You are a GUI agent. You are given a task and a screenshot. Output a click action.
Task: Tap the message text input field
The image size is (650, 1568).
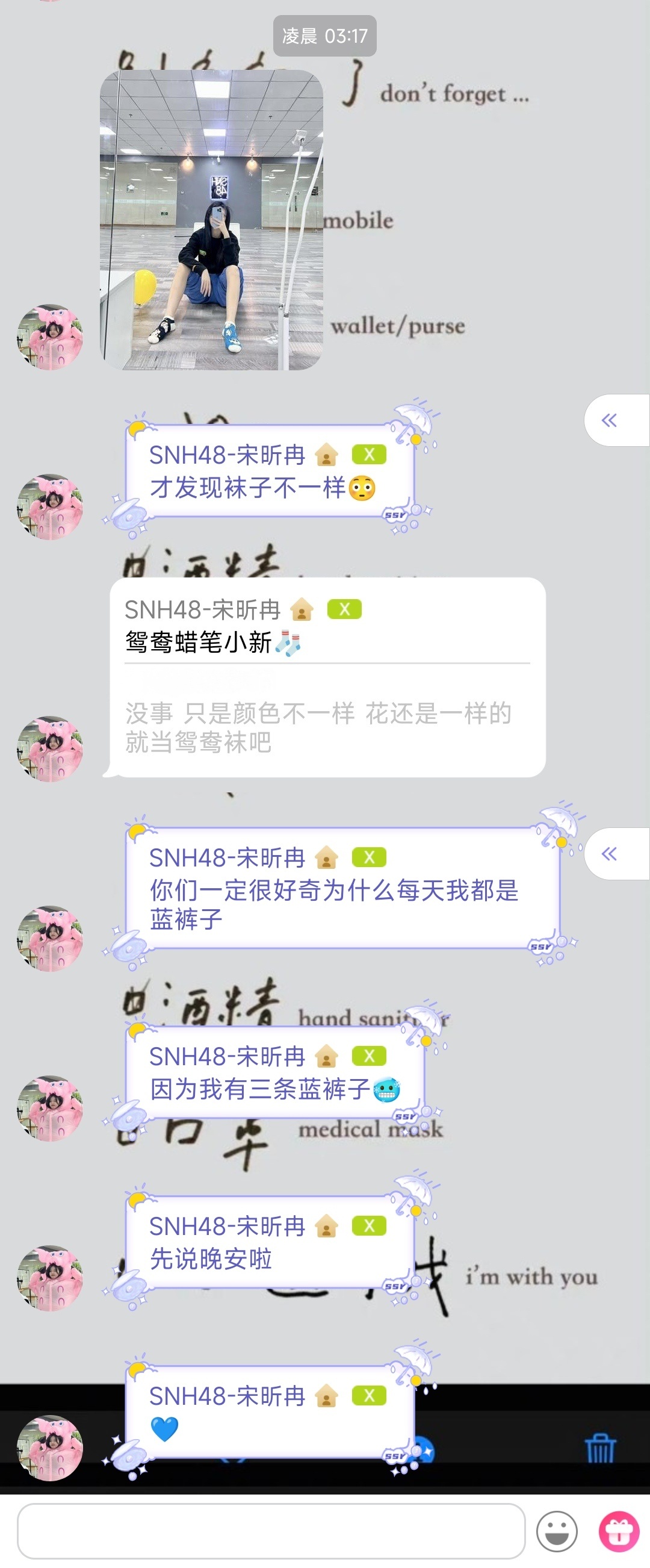pyautogui.click(x=271, y=1530)
